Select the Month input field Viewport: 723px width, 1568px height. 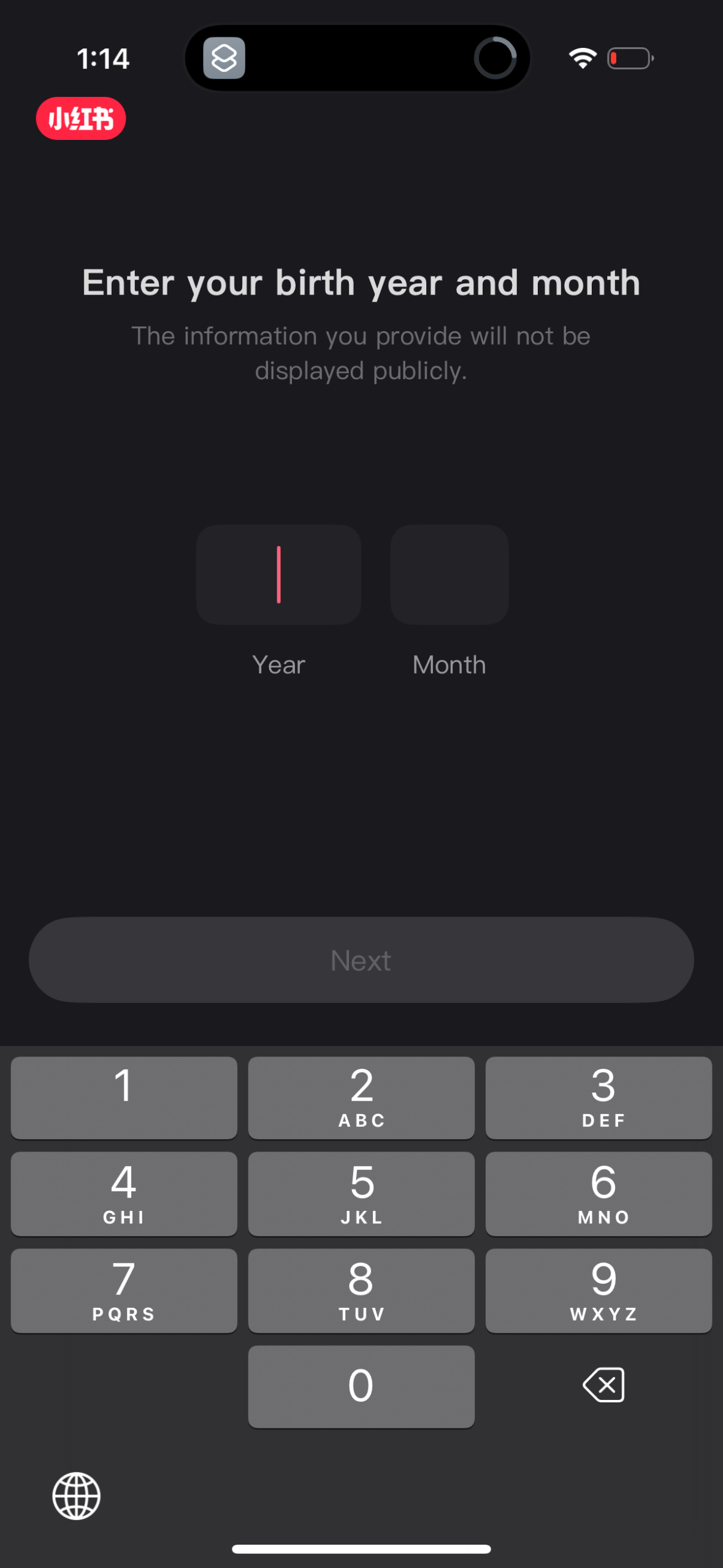449,574
